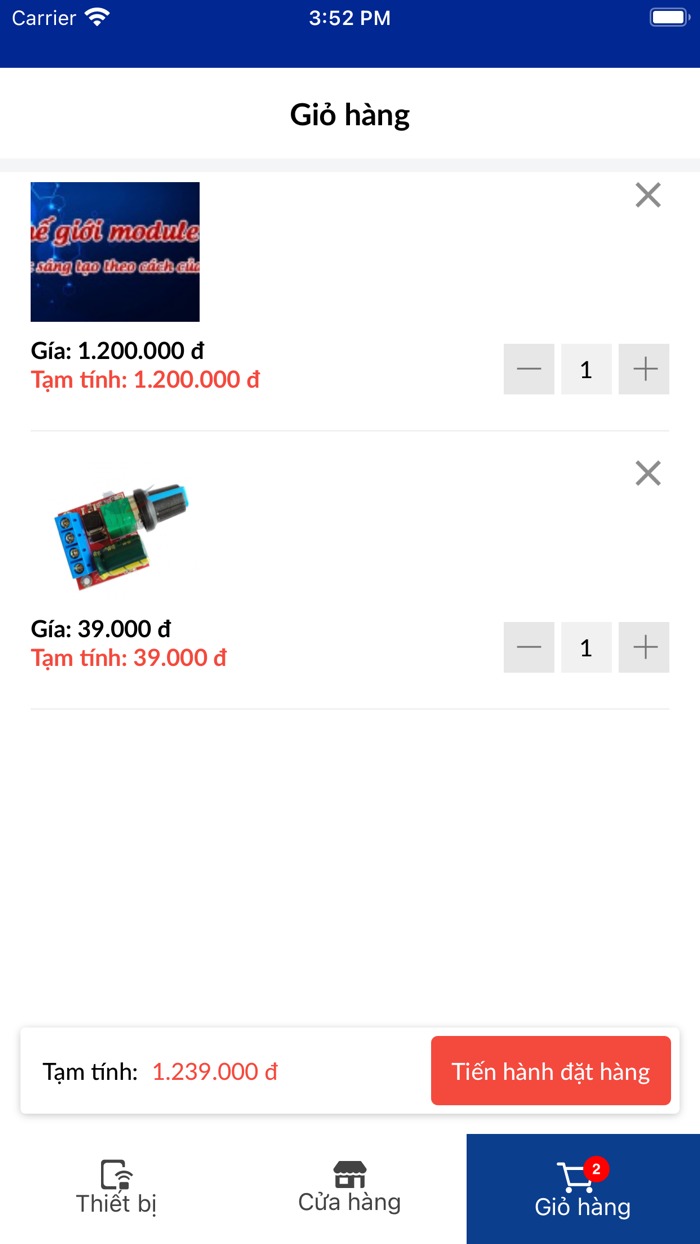Open the 39.000 đ module product image
This screenshot has height=1244, width=700.
click(115, 530)
